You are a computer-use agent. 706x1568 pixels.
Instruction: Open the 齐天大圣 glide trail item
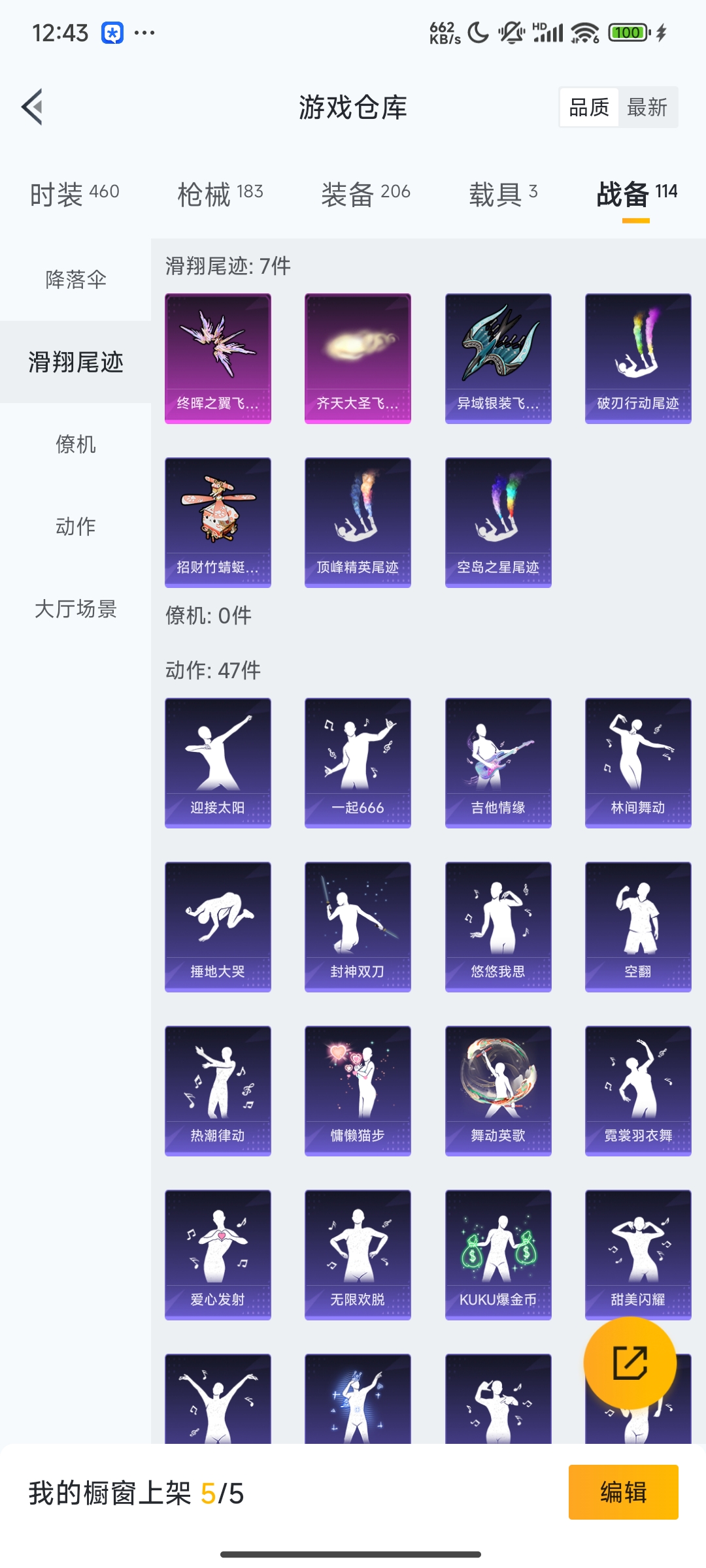(x=358, y=359)
